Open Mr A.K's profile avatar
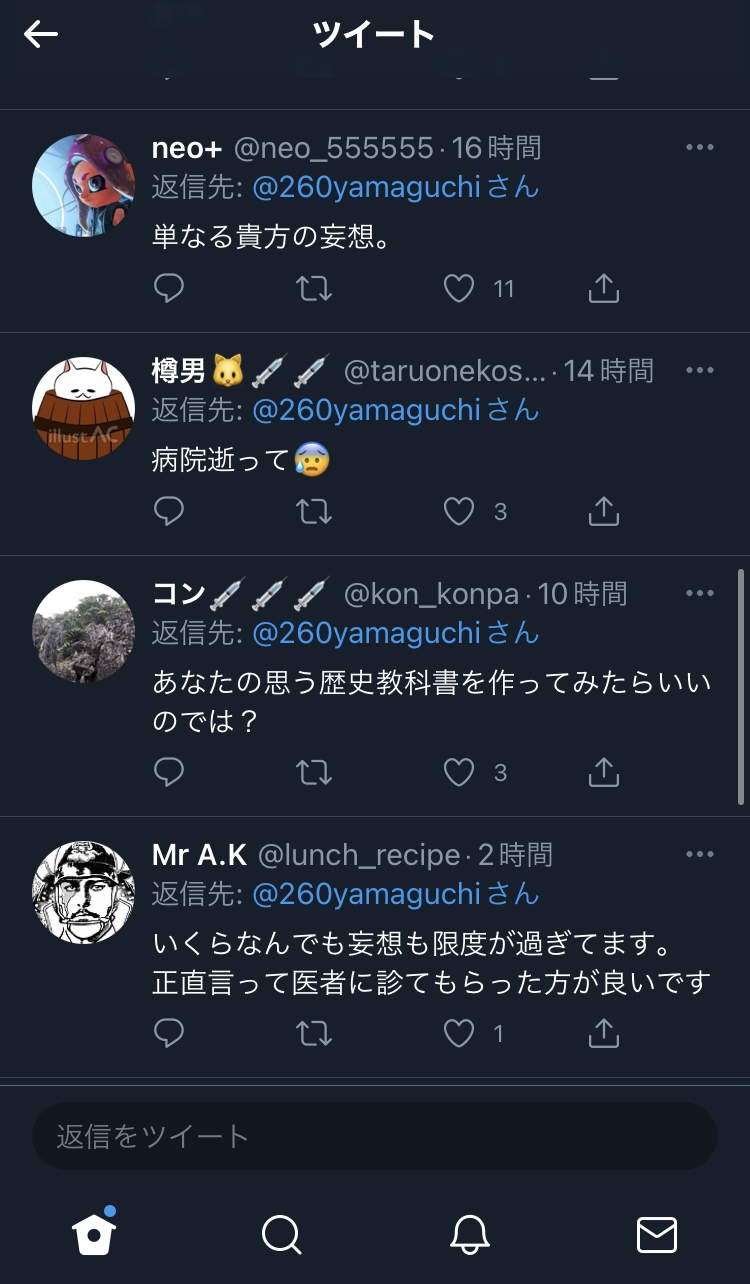The image size is (750, 1284). pos(84,892)
